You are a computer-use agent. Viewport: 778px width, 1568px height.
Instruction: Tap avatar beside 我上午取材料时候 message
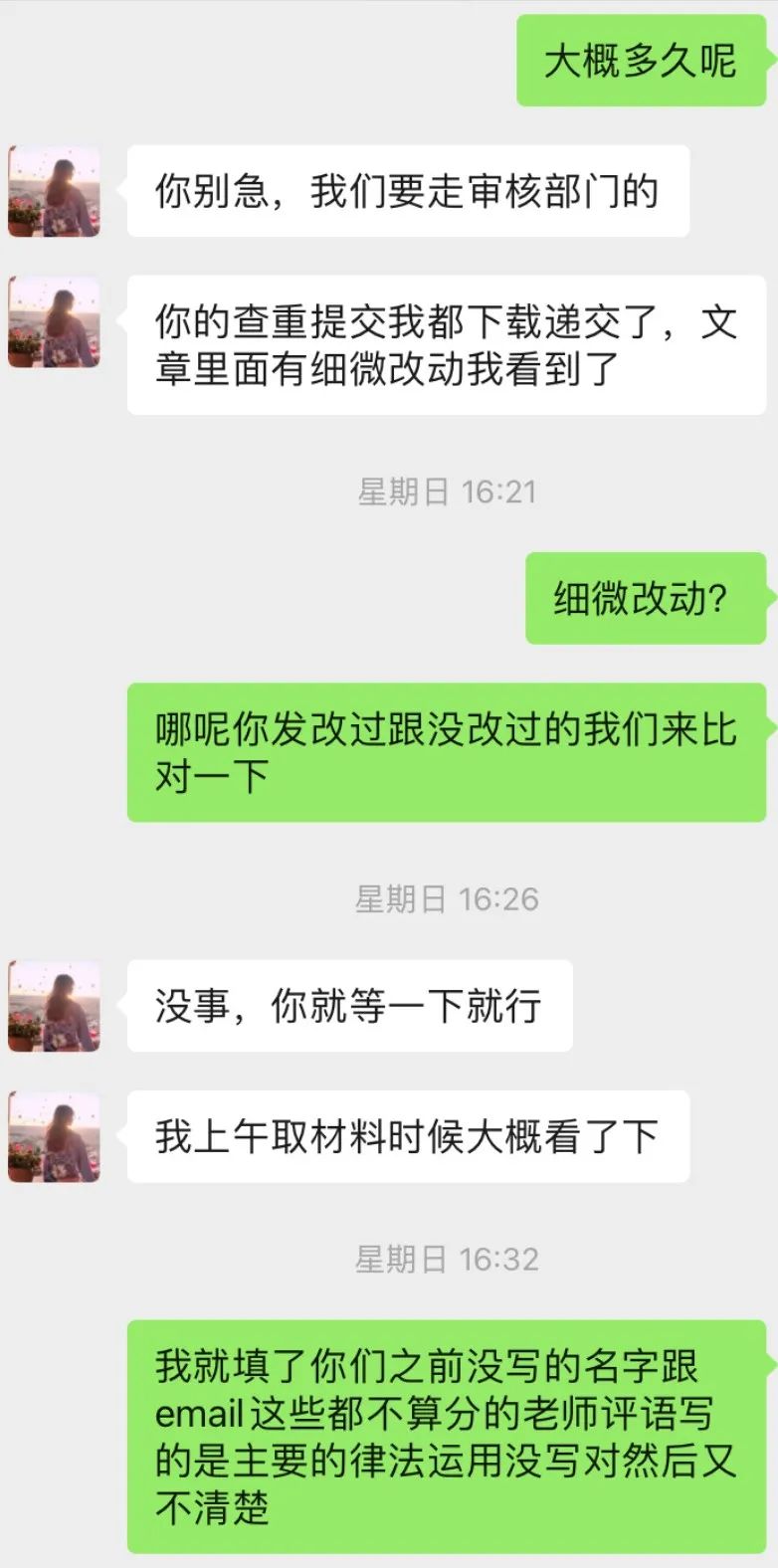[54, 1136]
